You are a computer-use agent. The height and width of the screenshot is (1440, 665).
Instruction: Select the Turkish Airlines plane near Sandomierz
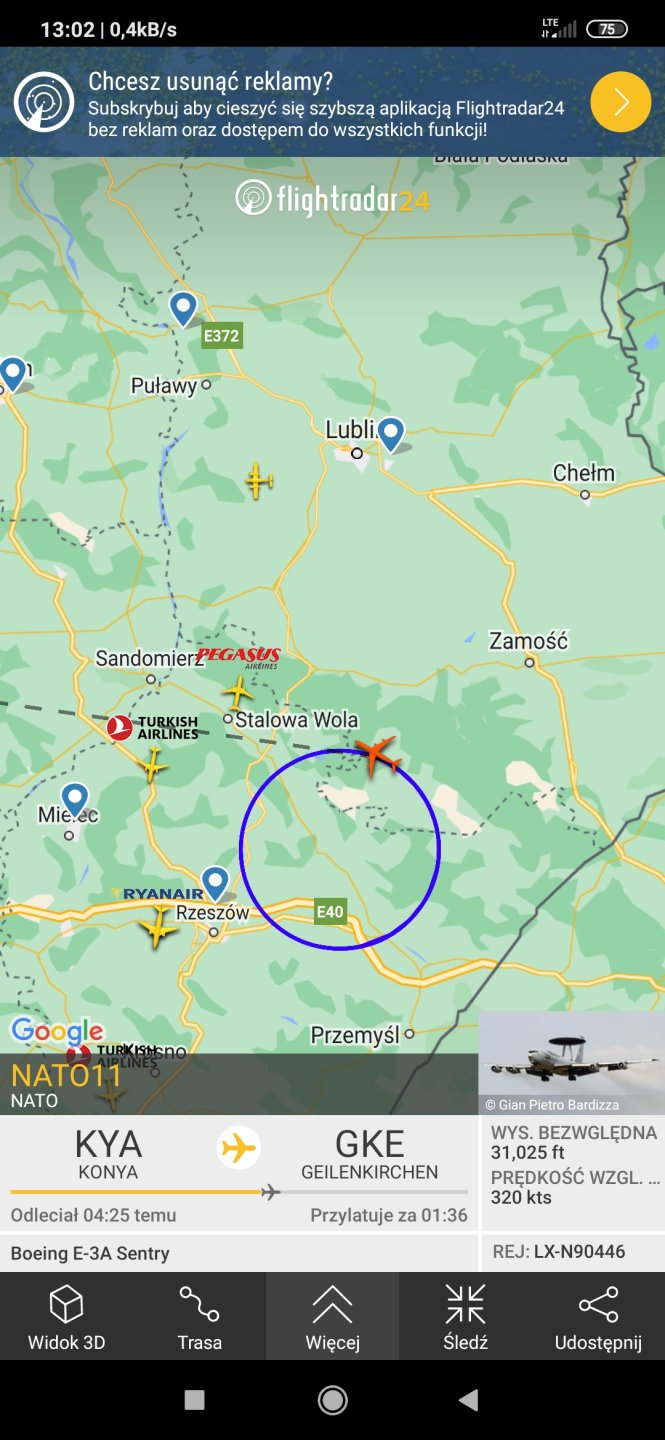click(x=152, y=765)
